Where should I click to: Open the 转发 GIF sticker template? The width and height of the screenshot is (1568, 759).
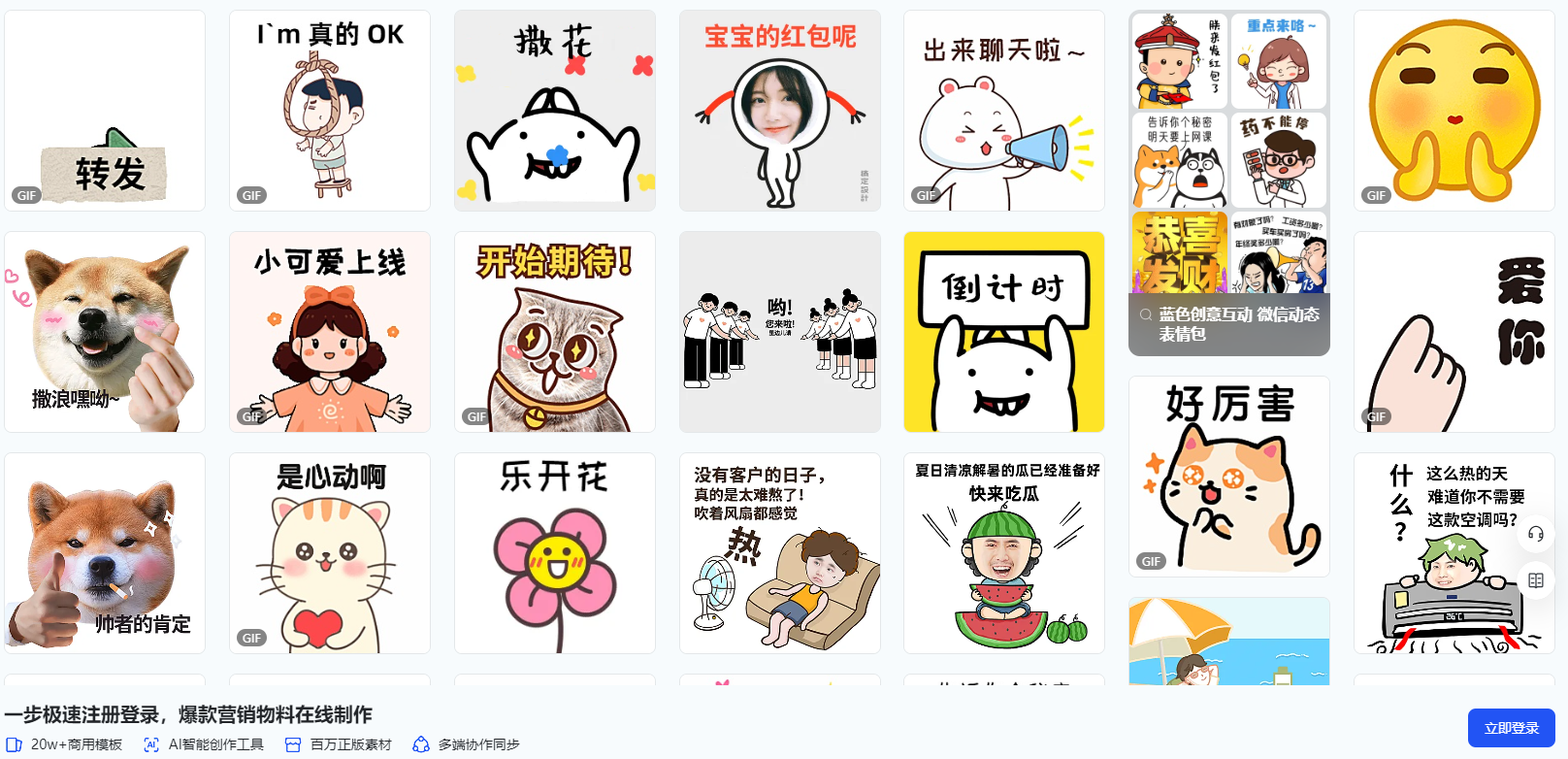(105, 111)
